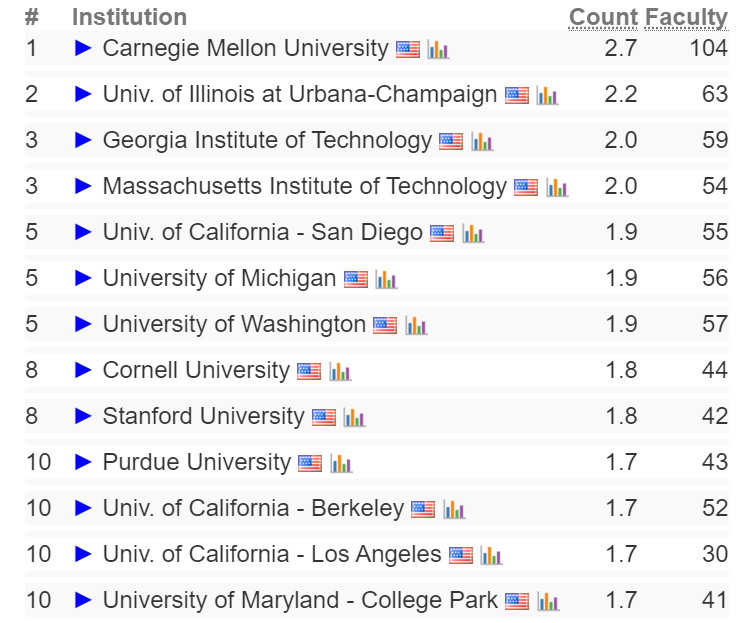Expand Carnegie Mellon University faculty list
The width and height of the screenshot is (752, 623).
(x=83, y=48)
